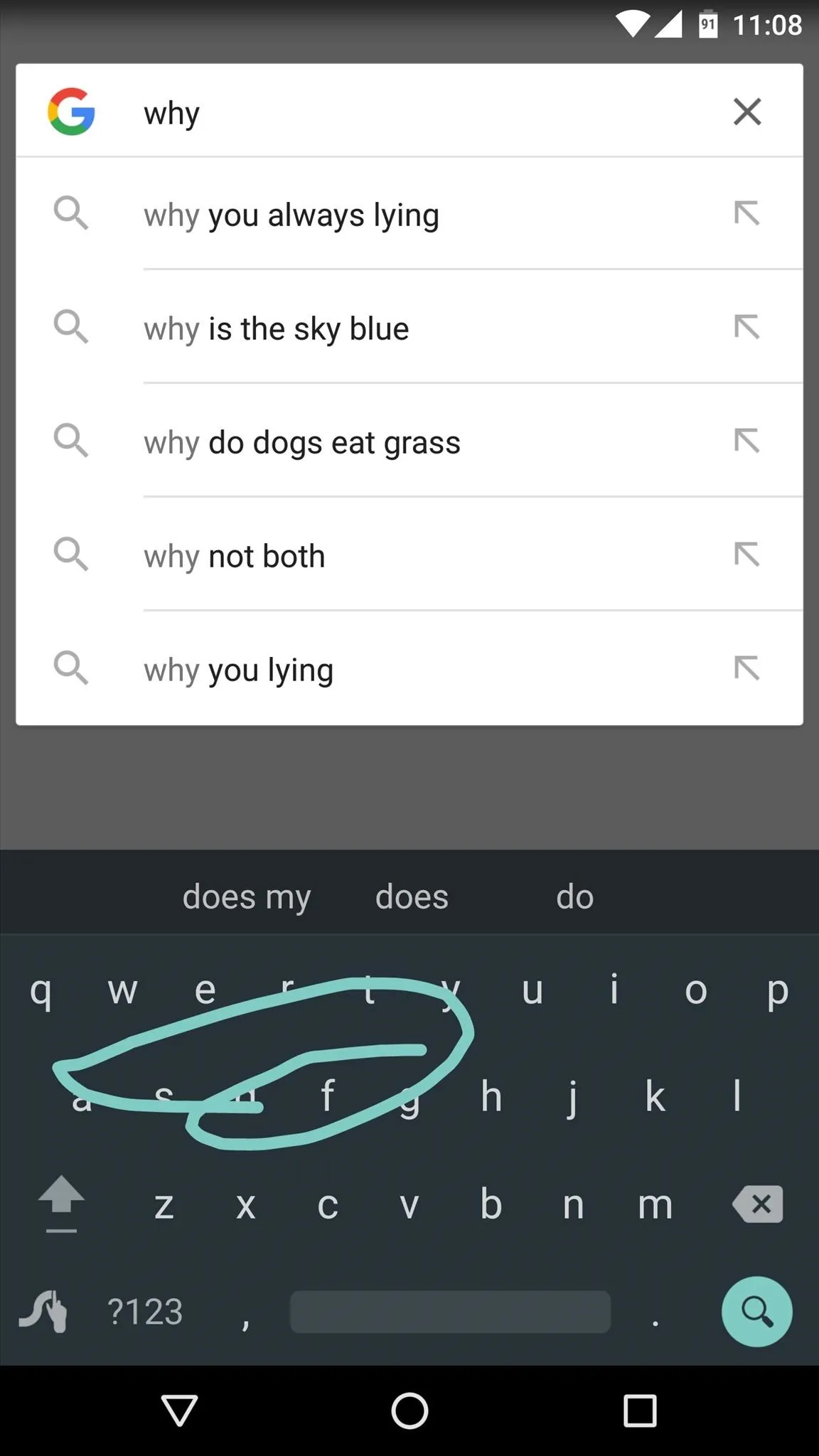The image size is (819, 1456).
Task: Fill query arrow for 'why is the sky blue'
Action: (746, 326)
